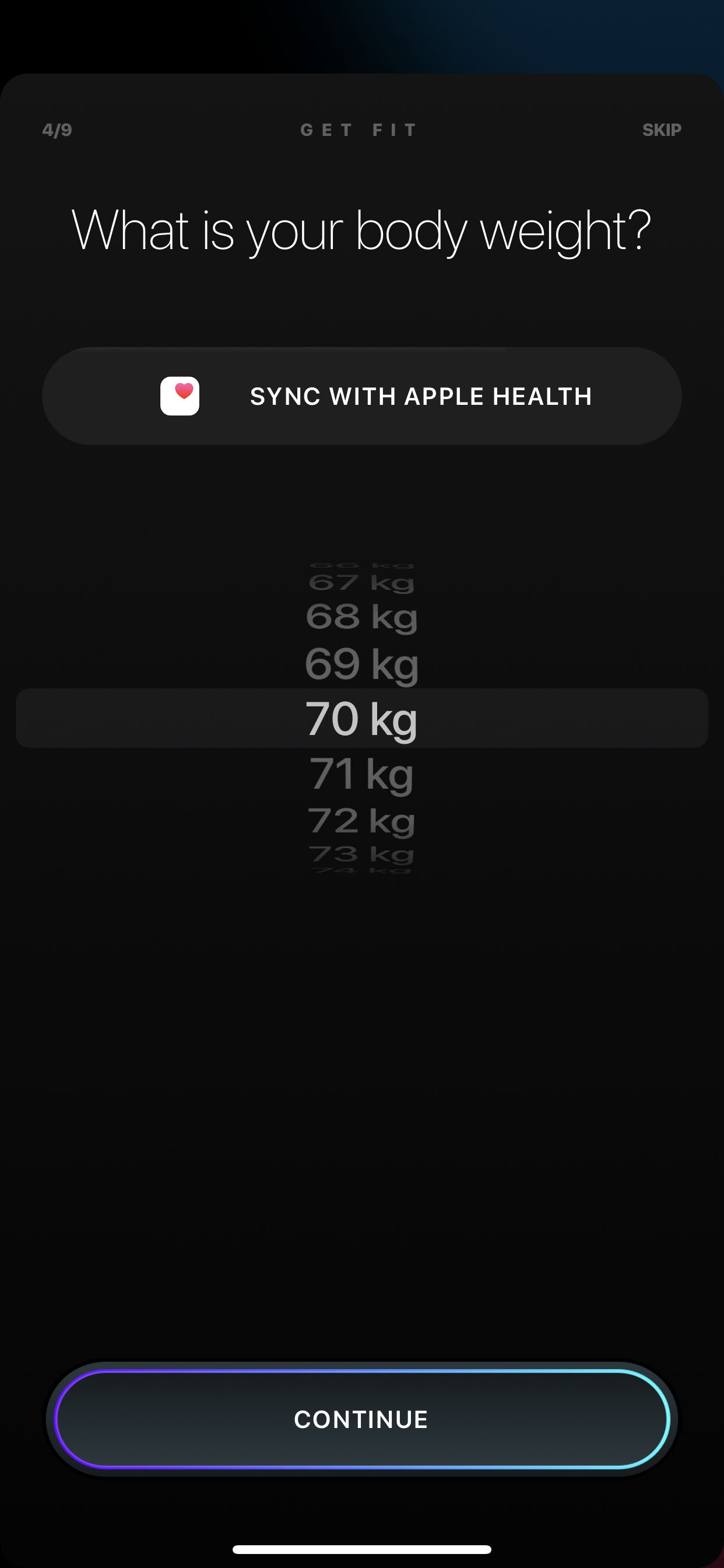Select 69 kg in the weight picker

tap(361, 663)
